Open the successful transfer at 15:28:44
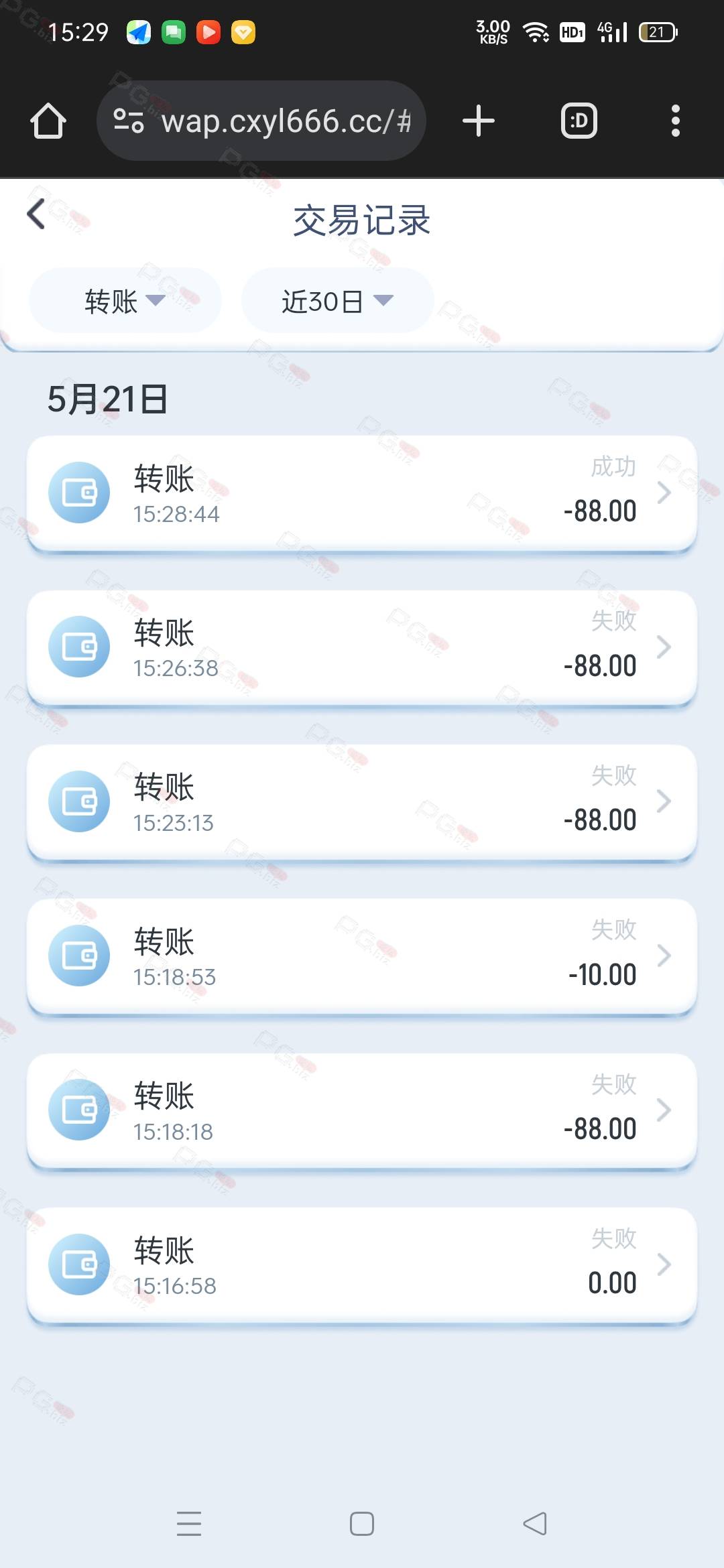This screenshot has width=724, height=1568. click(x=362, y=494)
